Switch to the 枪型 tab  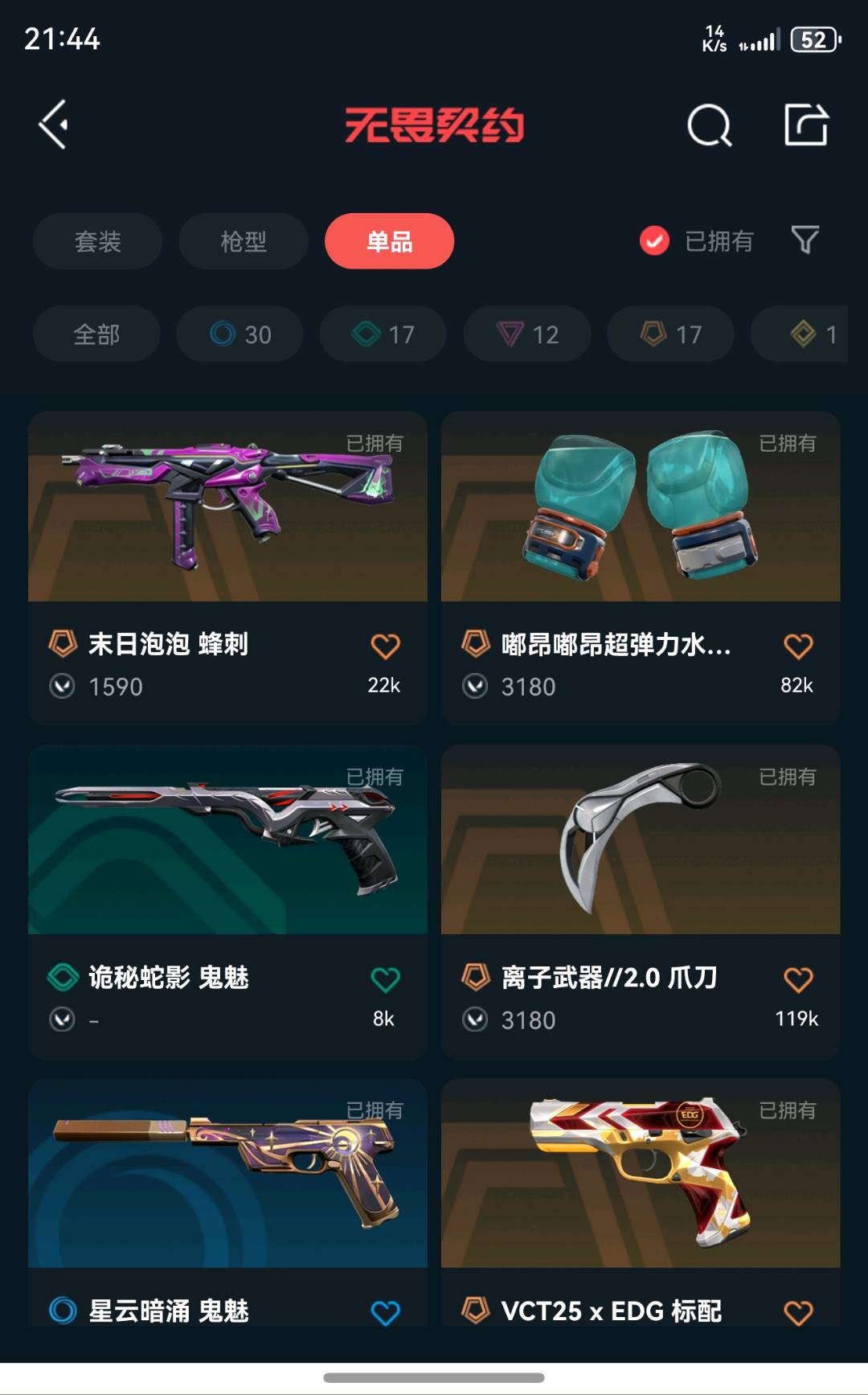[x=244, y=241]
